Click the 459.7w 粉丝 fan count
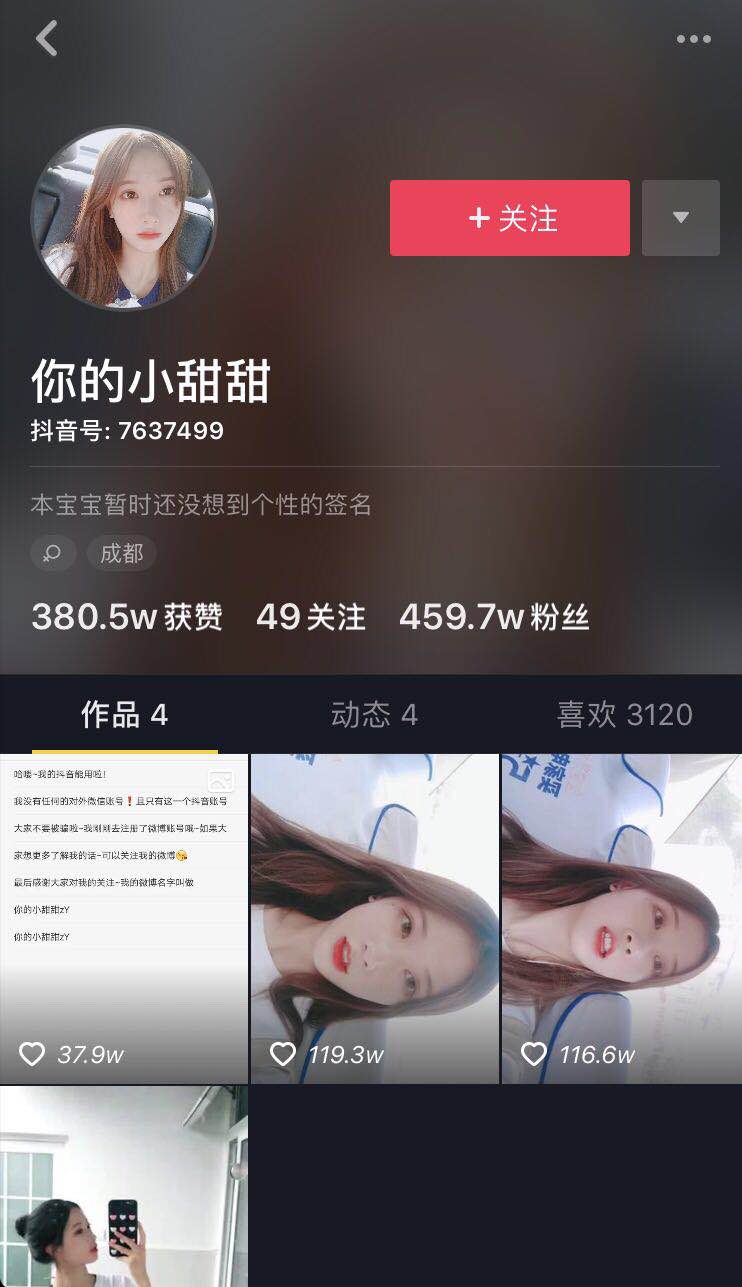742x1287 pixels. [x=494, y=617]
